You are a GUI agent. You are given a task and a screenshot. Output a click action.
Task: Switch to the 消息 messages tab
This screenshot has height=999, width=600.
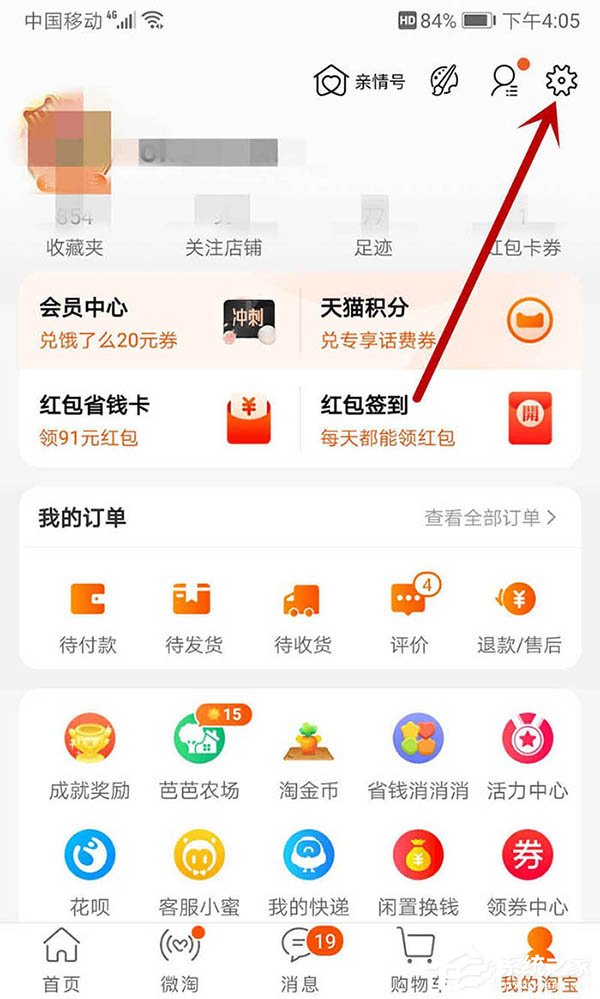(300, 958)
